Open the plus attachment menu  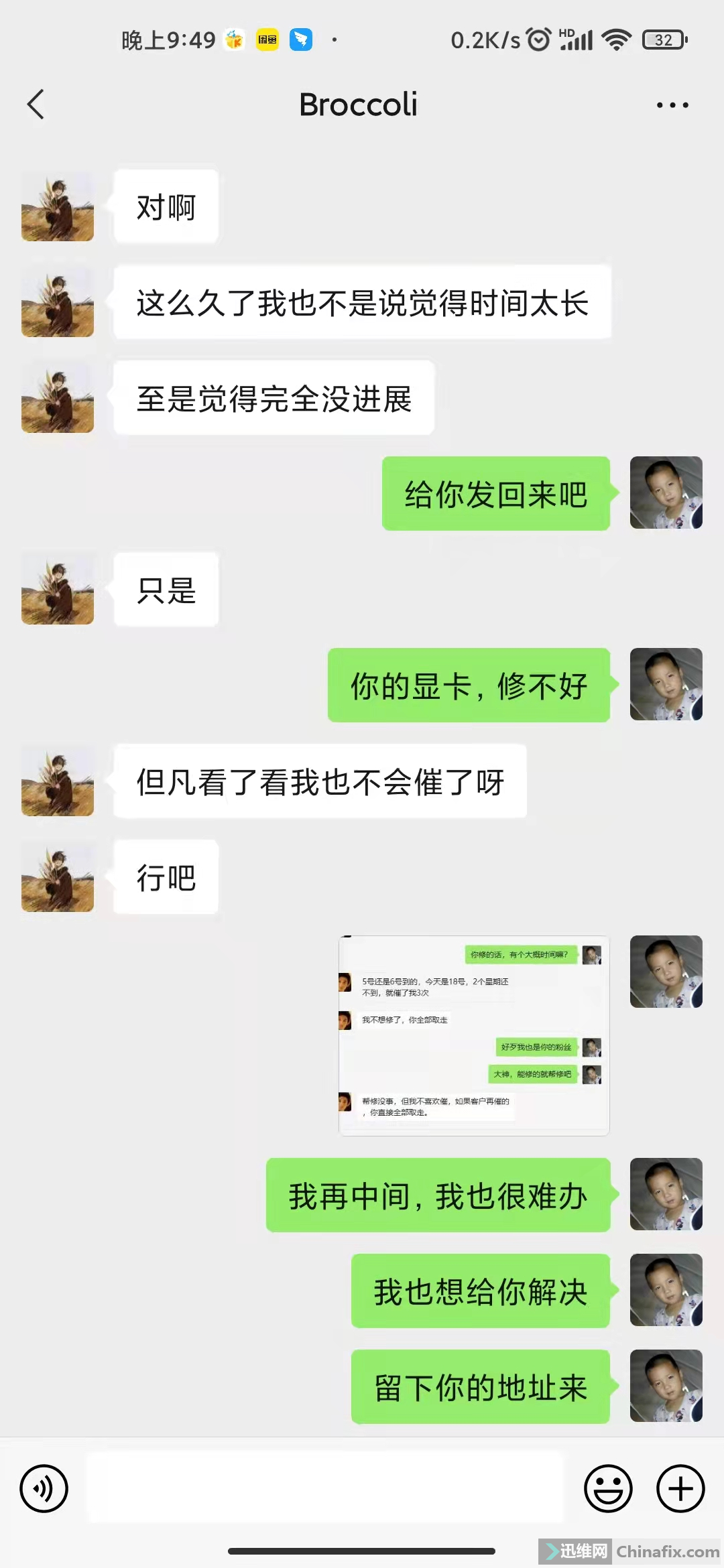[680, 1488]
